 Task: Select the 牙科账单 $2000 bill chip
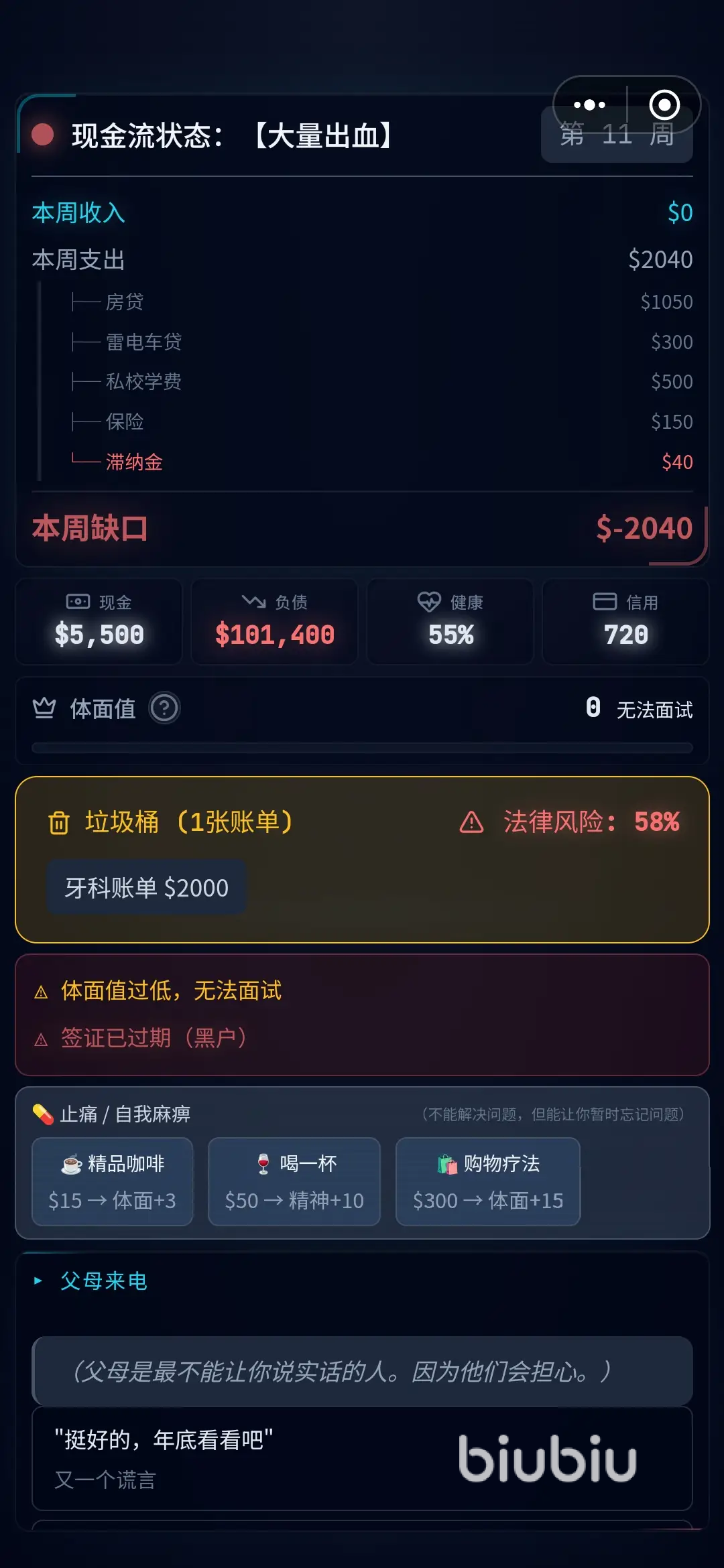[146, 888]
